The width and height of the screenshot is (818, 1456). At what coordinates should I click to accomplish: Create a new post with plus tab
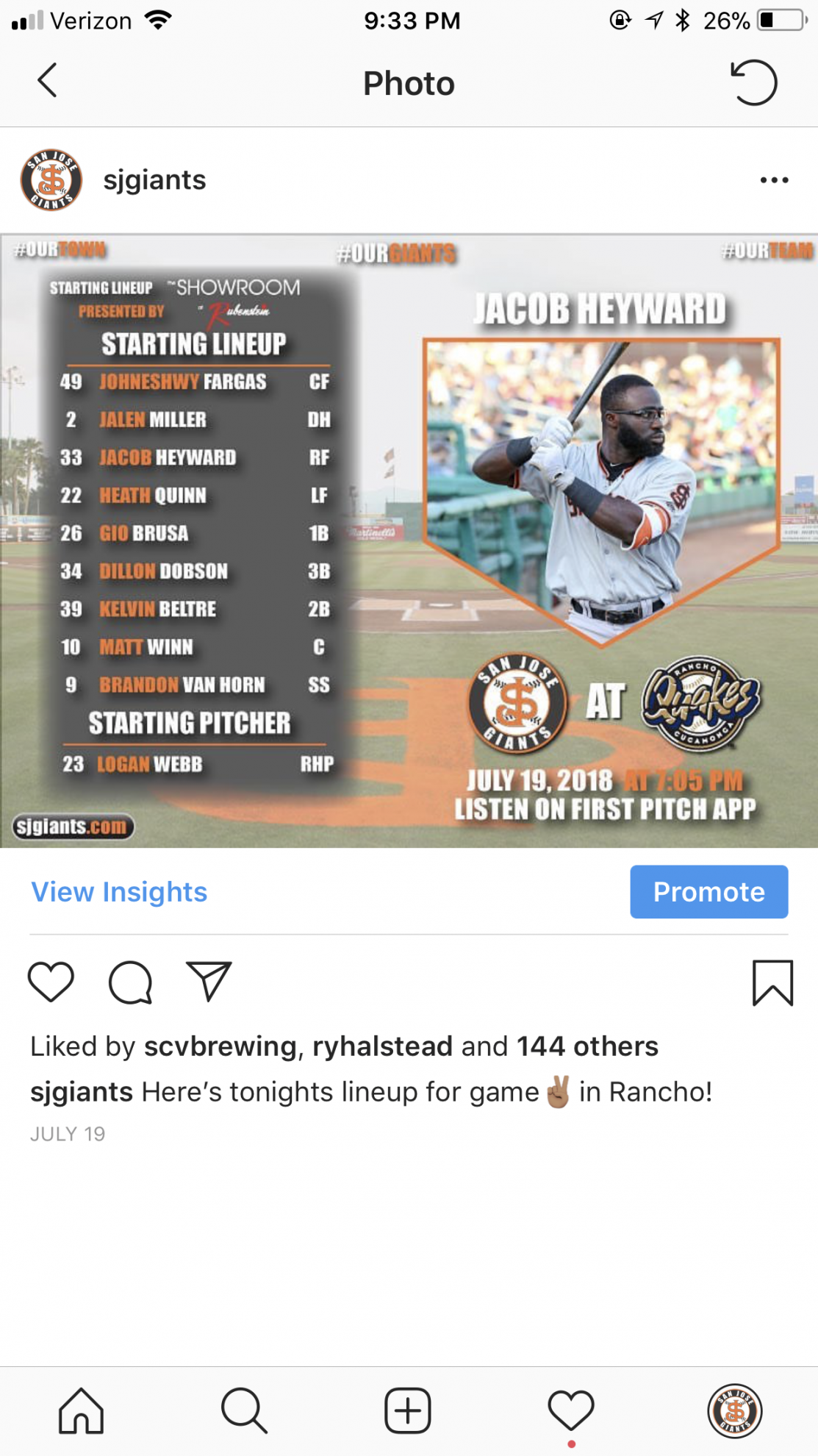[x=408, y=1411]
